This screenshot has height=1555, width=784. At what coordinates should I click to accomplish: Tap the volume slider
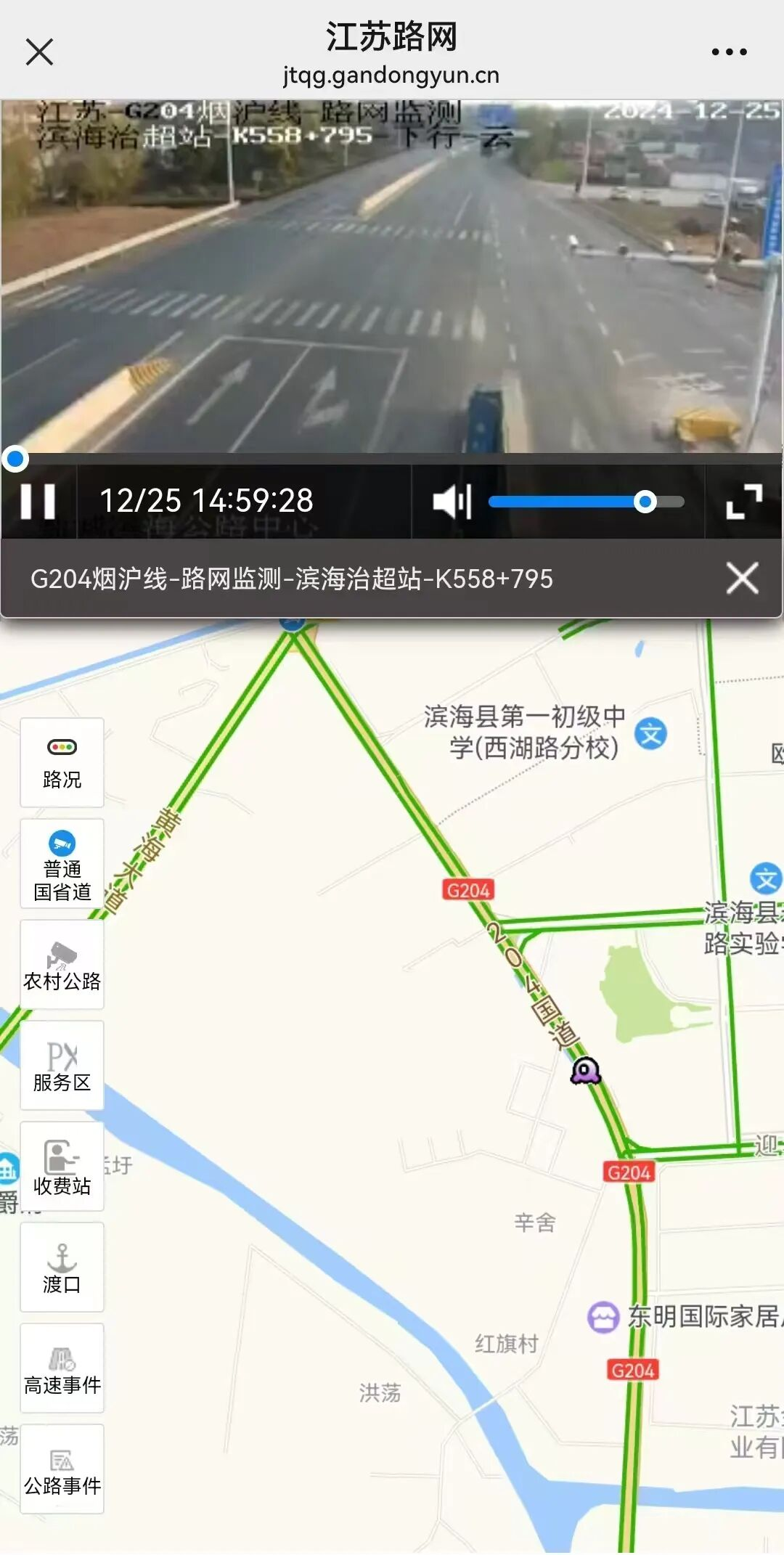coord(586,502)
